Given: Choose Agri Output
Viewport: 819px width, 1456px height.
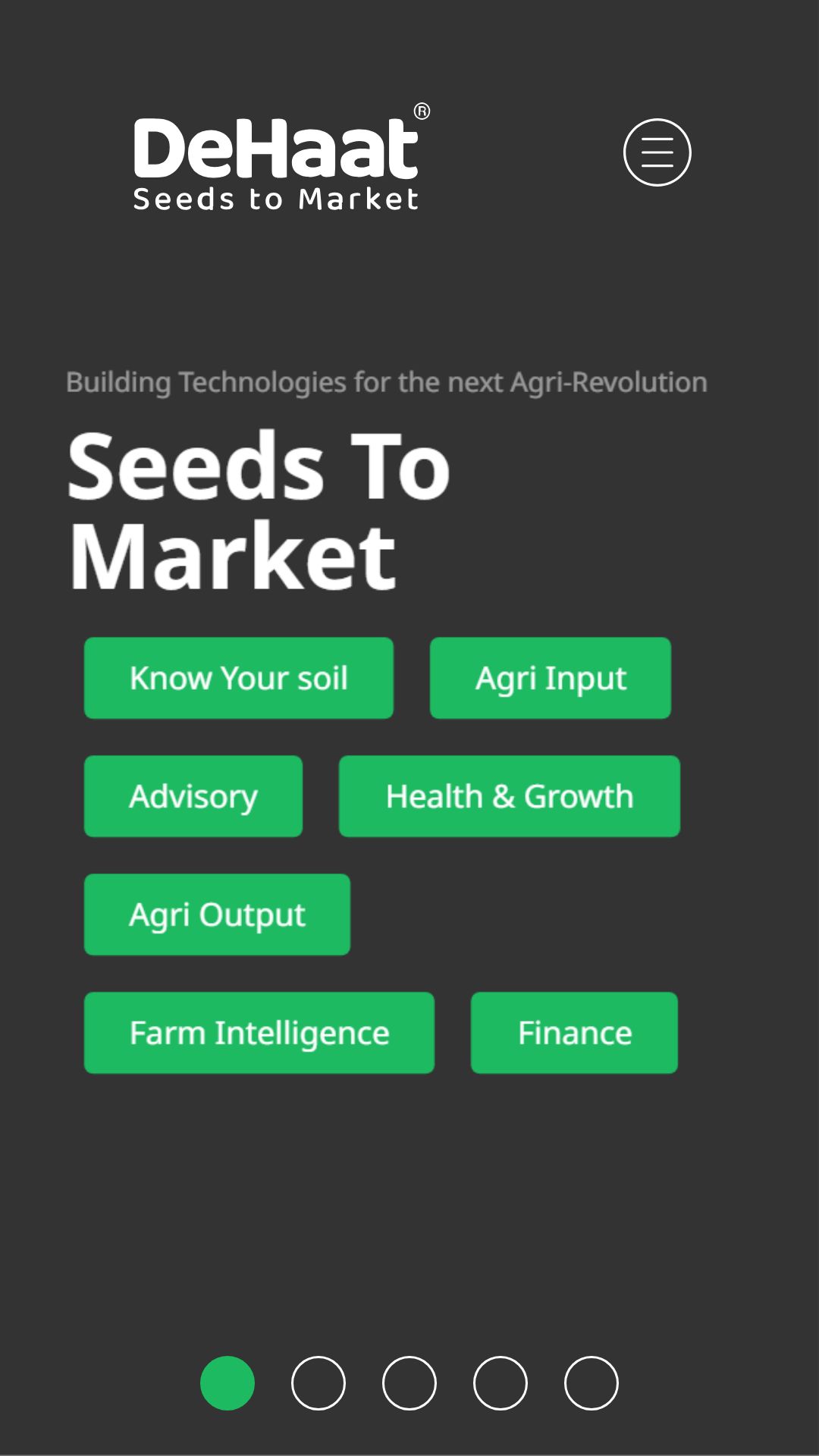Looking at the screenshot, I should [x=217, y=915].
